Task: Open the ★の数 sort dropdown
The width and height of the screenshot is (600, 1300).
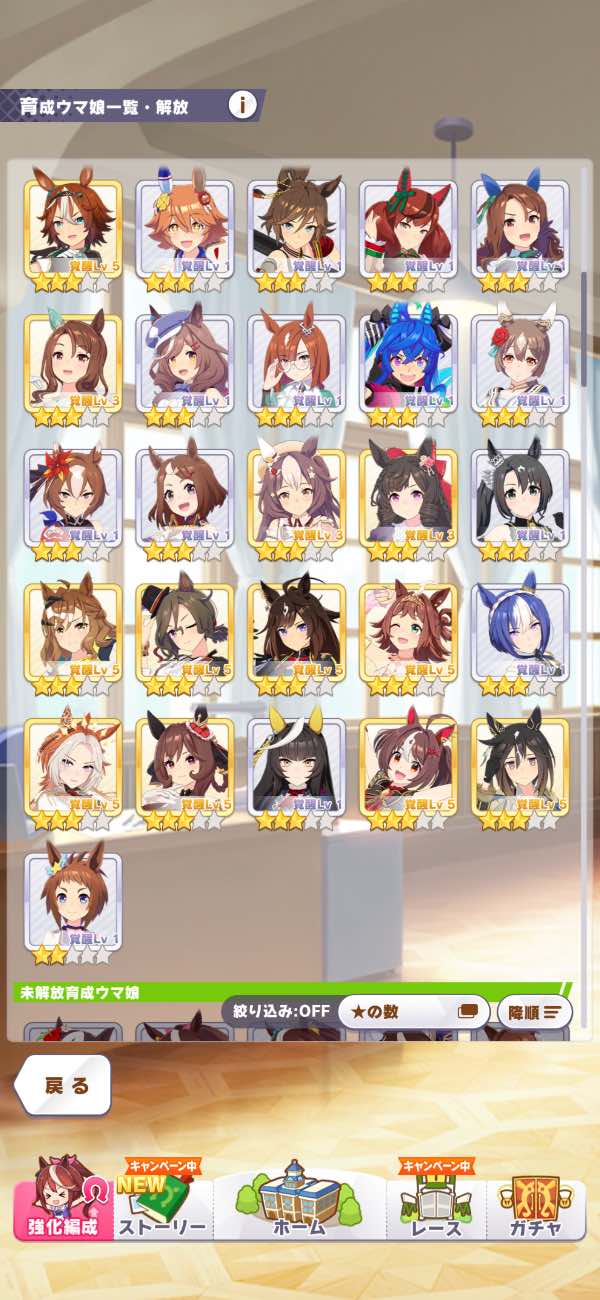Action: tap(414, 1010)
